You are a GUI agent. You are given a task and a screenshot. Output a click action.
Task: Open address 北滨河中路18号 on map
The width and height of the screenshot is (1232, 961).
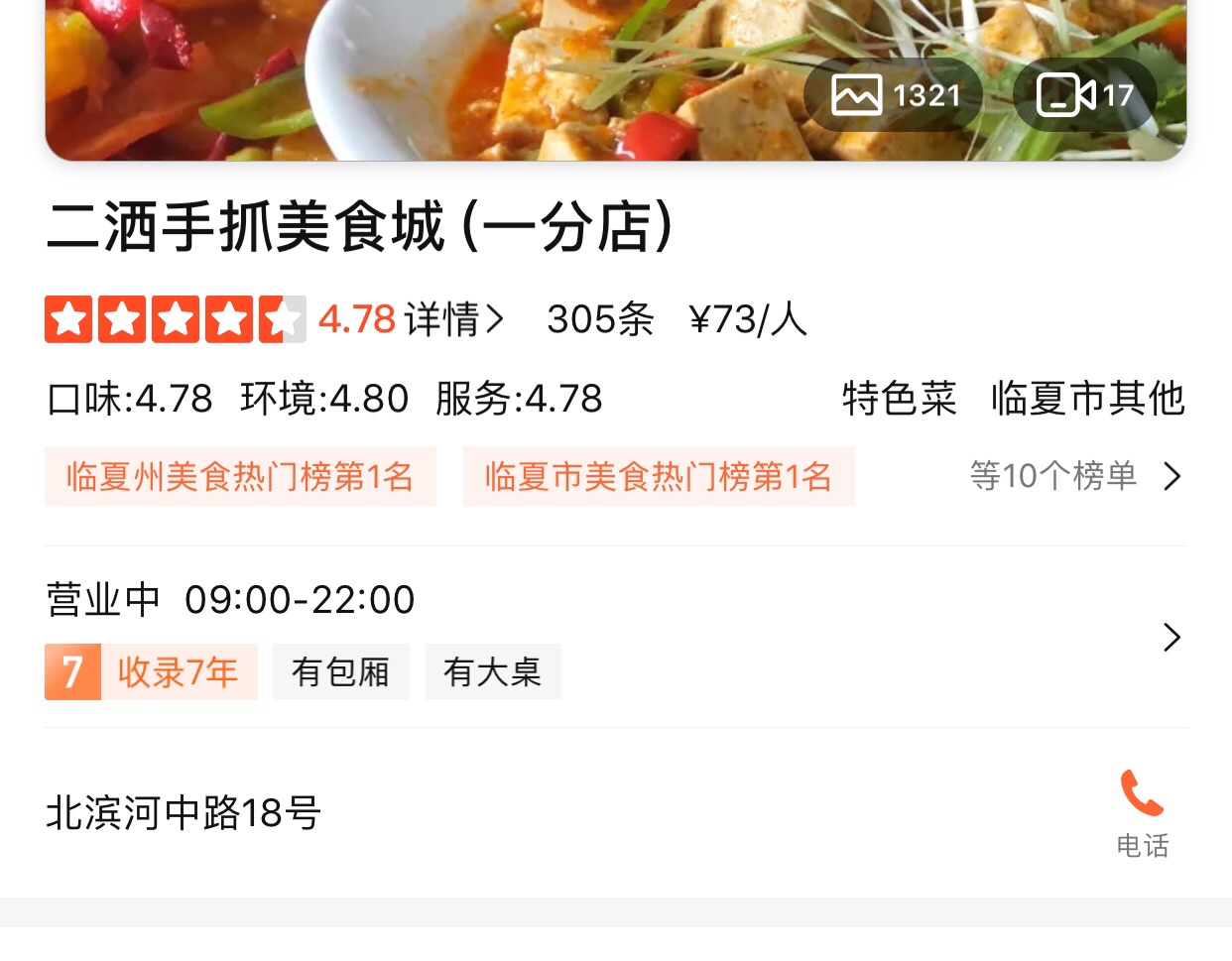(x=184, y=813)
